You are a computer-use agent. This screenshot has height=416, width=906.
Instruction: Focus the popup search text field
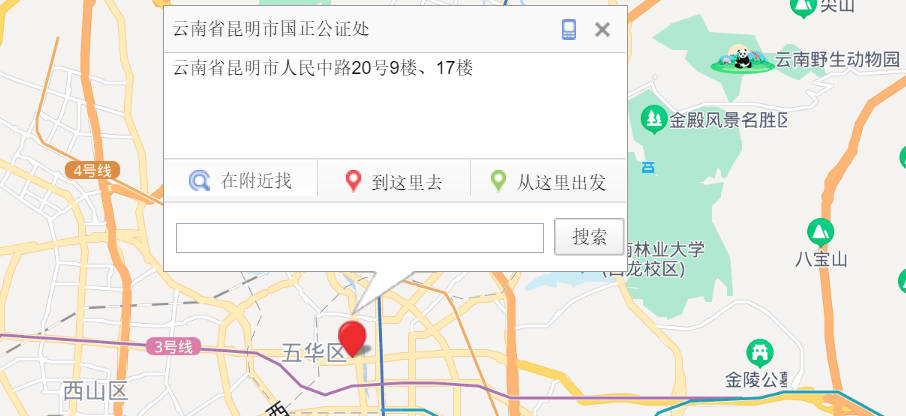[359, 238]
